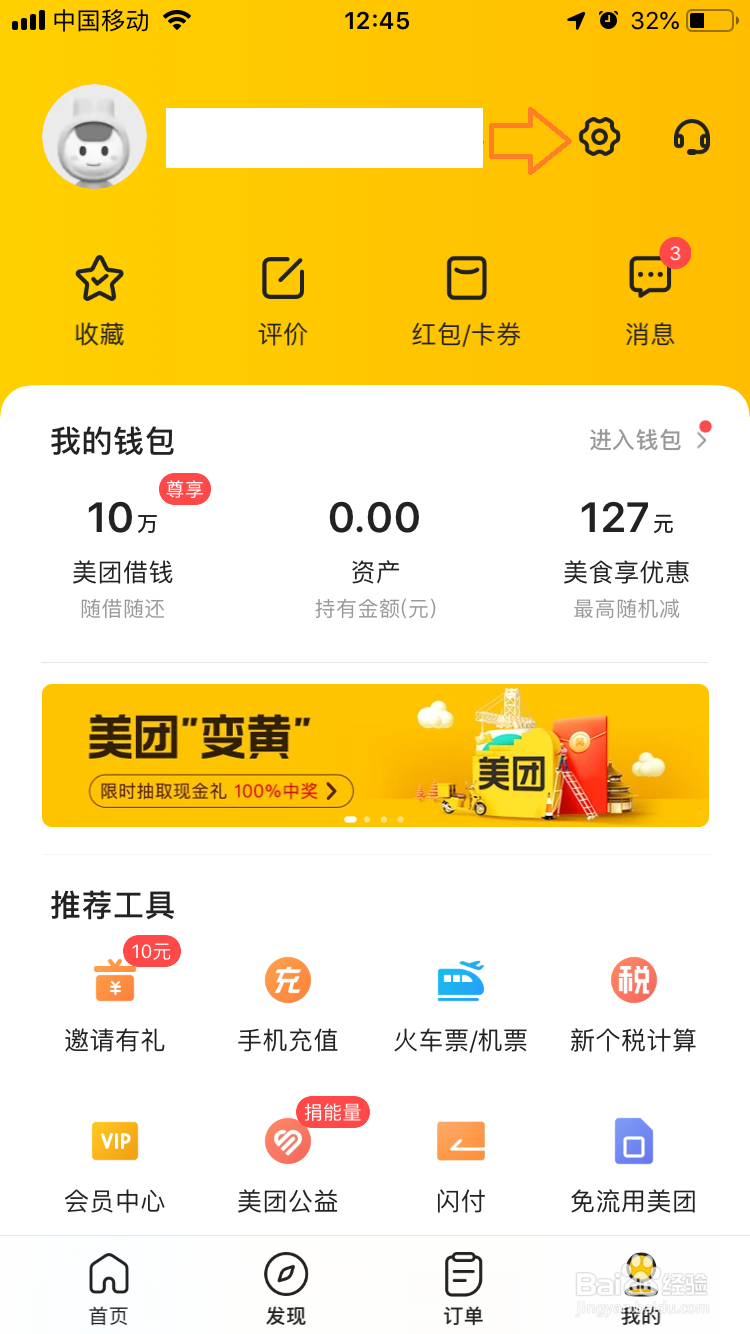Open the settings gear icon
Image resolution: width=750 pixels, height=1334 pixels.
(598, 138)
